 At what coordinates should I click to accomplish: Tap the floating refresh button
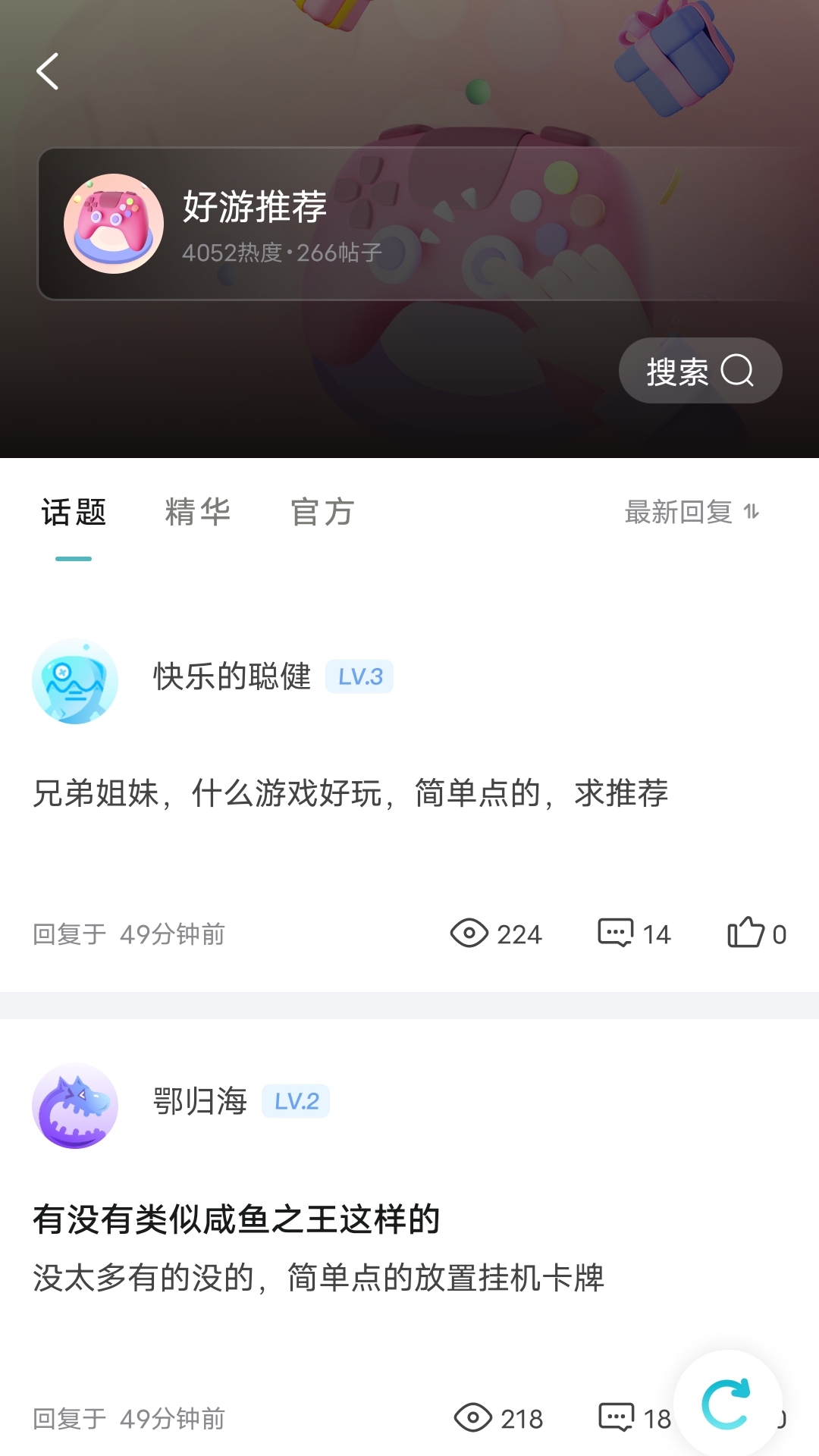point(727,1404)
